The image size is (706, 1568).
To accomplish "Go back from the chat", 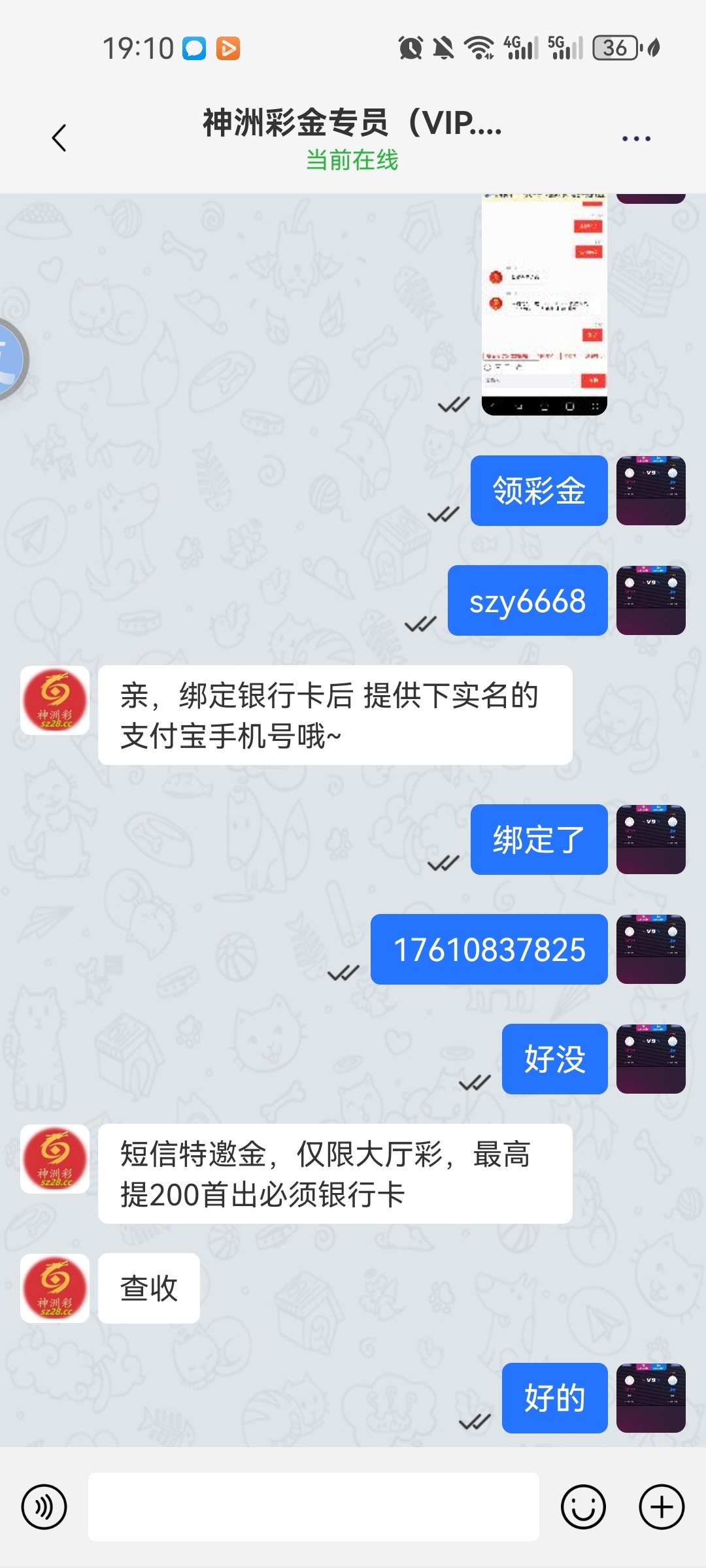I will (x=59, y=138).
